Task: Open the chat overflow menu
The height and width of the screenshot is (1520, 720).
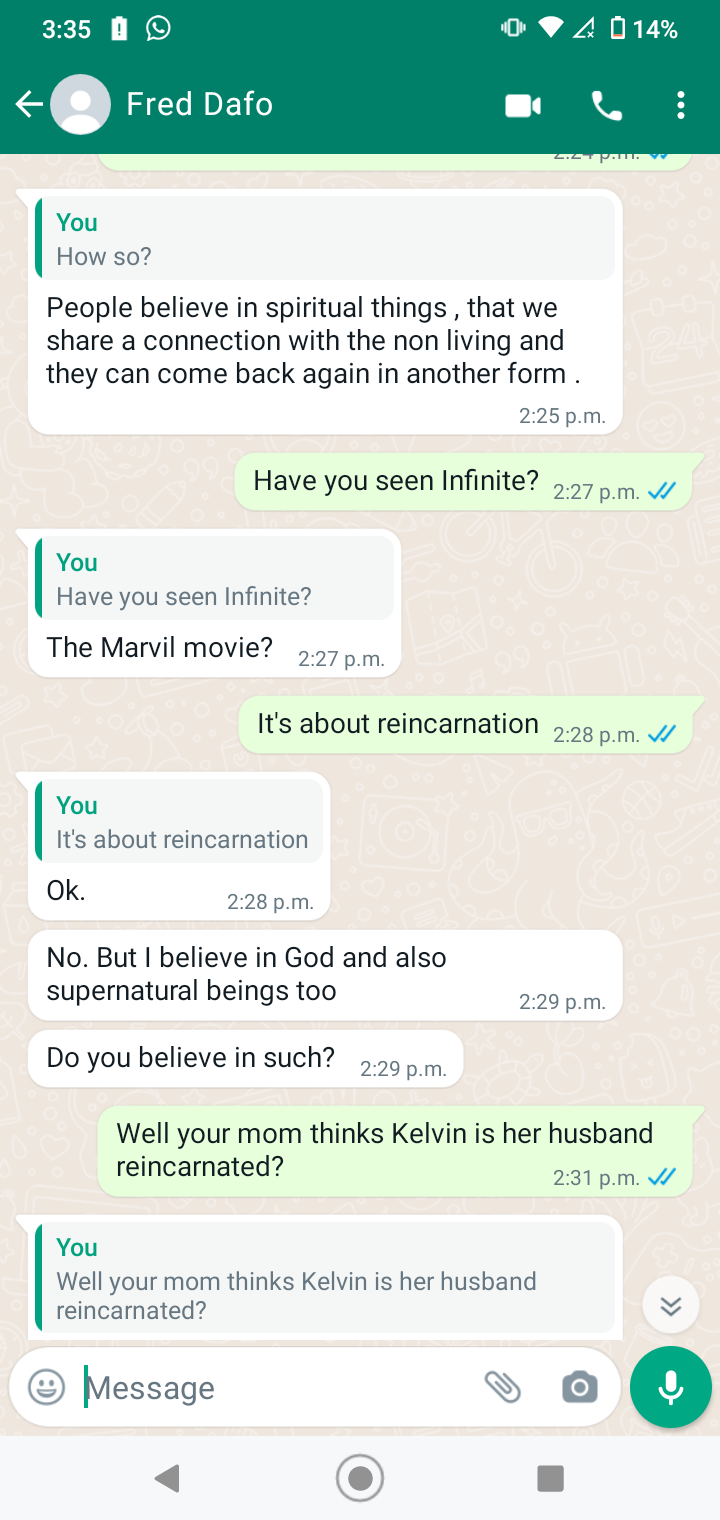Action: [681, 105]
